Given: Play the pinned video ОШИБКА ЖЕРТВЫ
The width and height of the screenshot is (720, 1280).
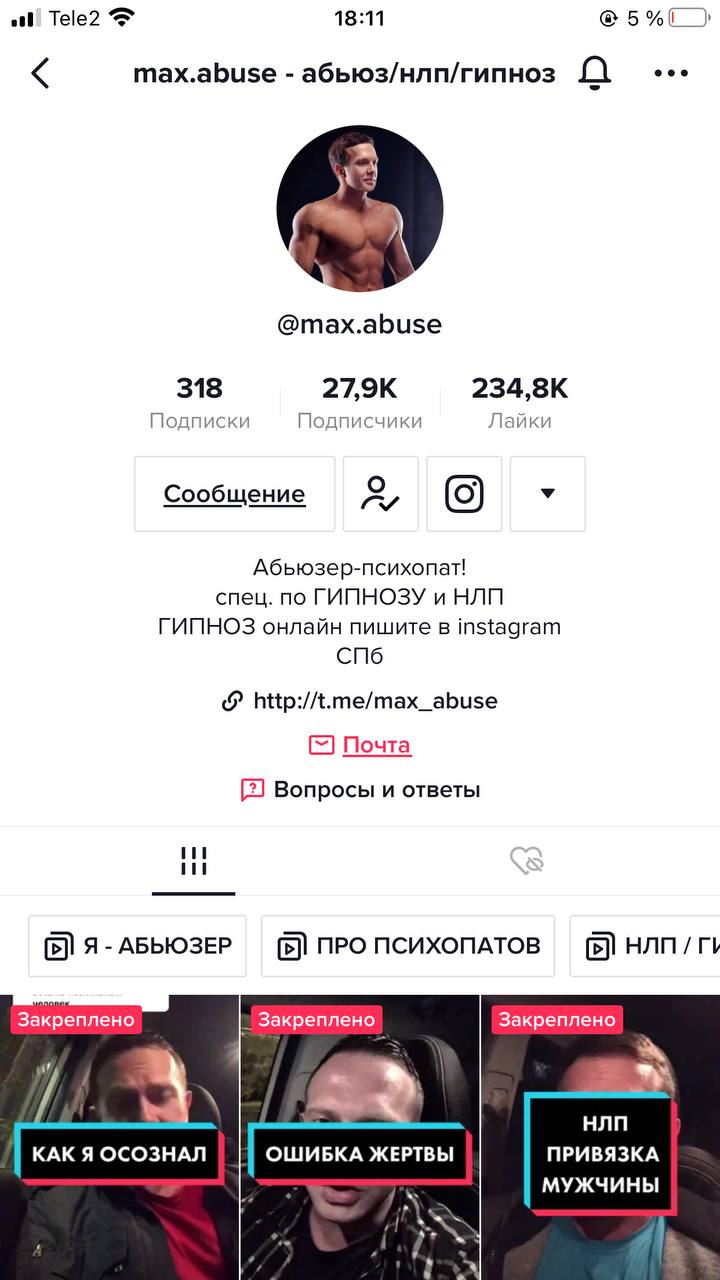Looking at the screenshot, I should [360, 1140].
